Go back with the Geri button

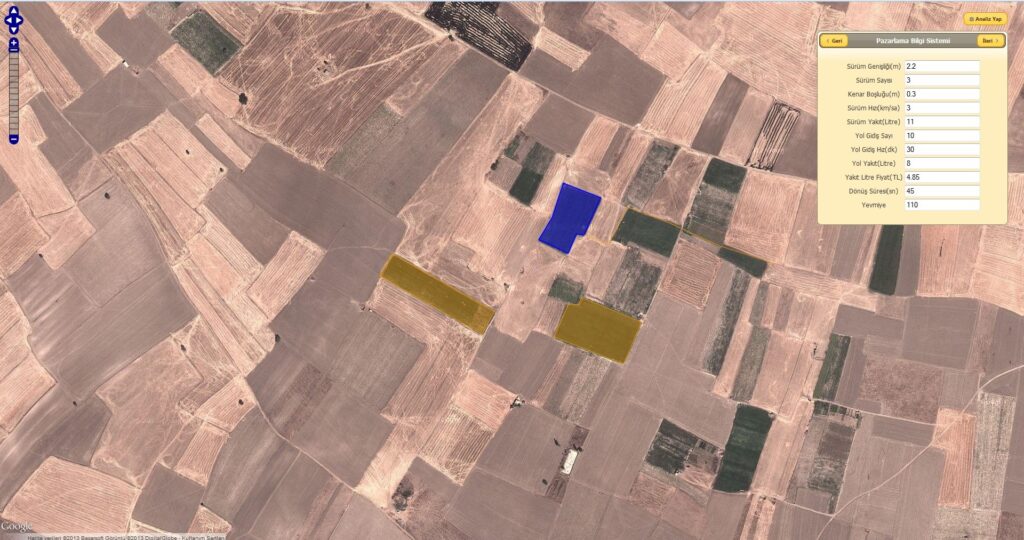click(x=834, y=41)
